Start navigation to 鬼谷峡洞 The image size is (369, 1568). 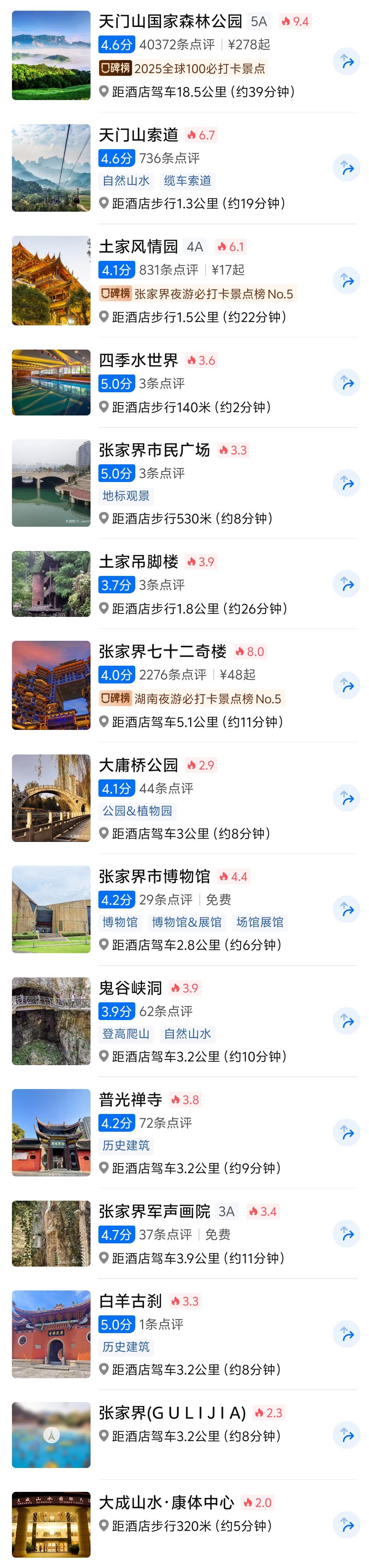pos(346,1021)
